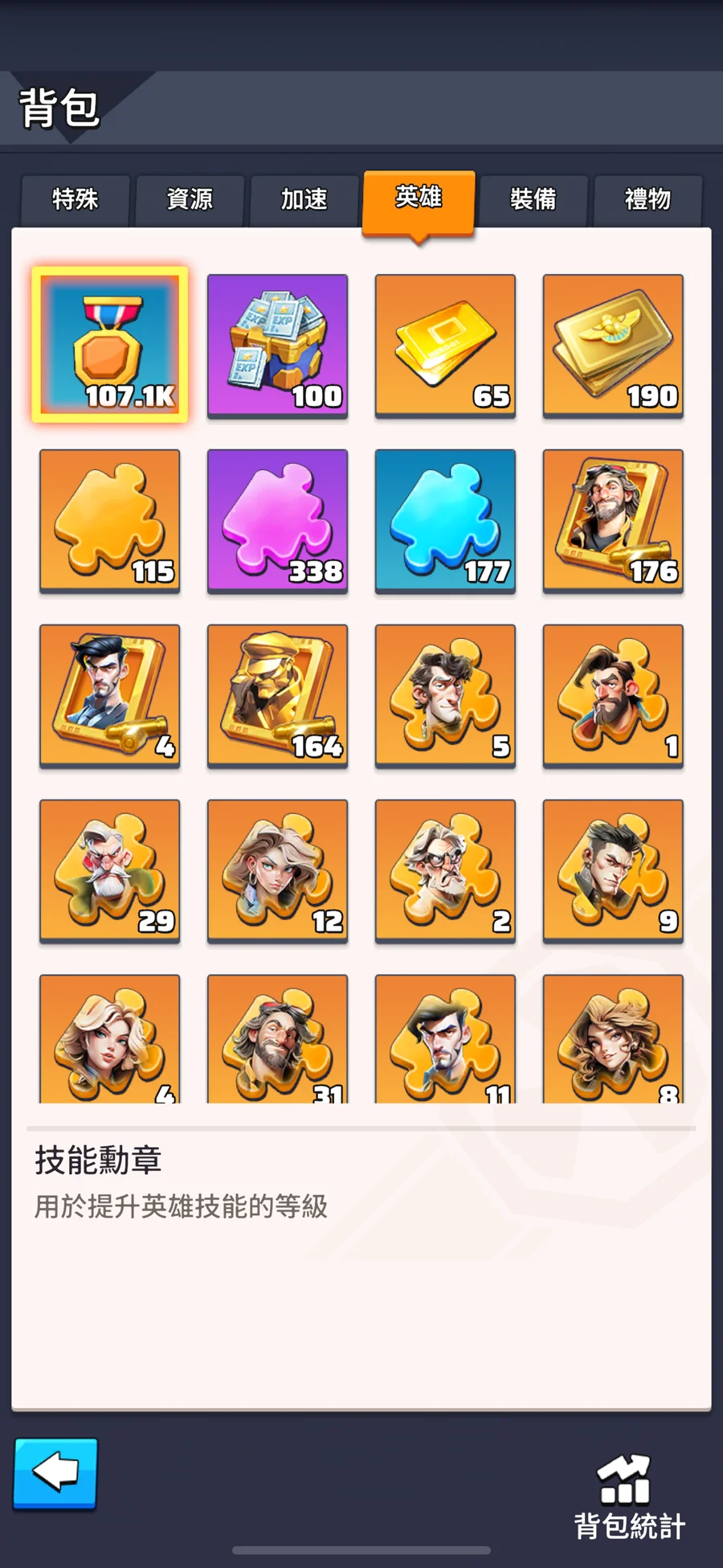Switch to the 禮物 tab

[647, 199]
